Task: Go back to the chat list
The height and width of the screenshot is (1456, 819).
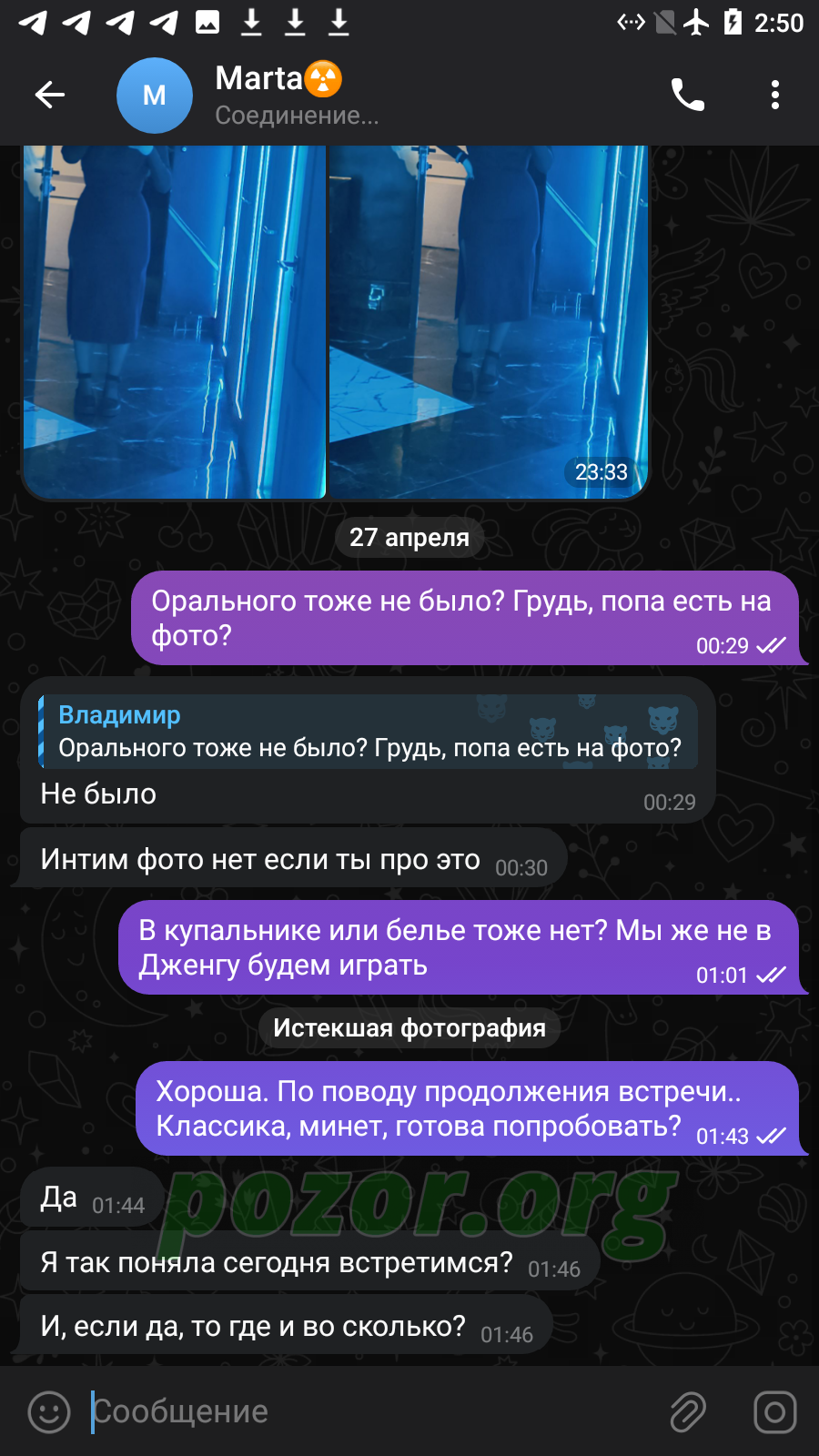Action: click(50, 95)
